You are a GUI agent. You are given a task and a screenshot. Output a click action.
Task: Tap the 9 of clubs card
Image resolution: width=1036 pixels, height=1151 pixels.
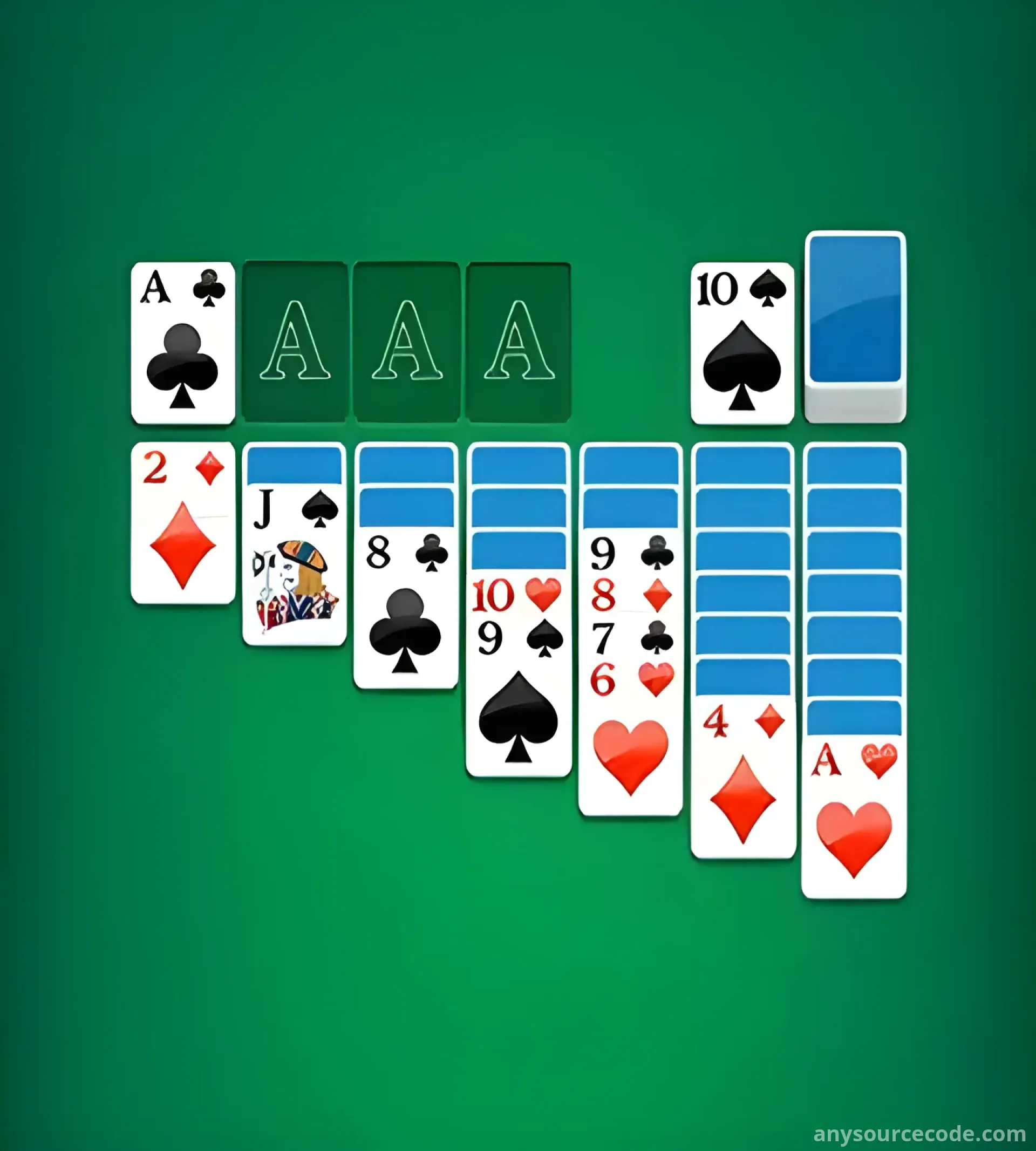630,553
